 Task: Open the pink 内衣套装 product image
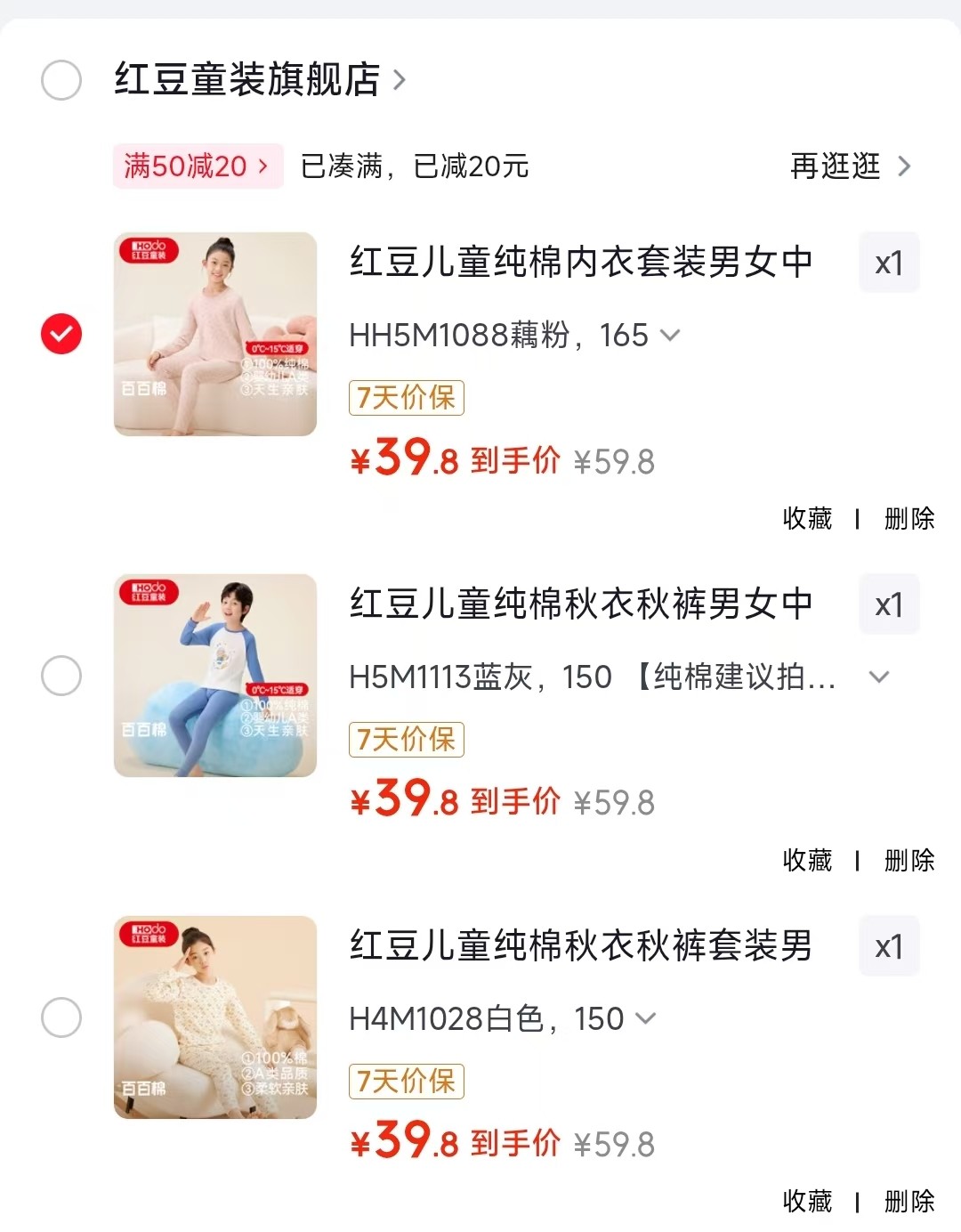(215, 334)
